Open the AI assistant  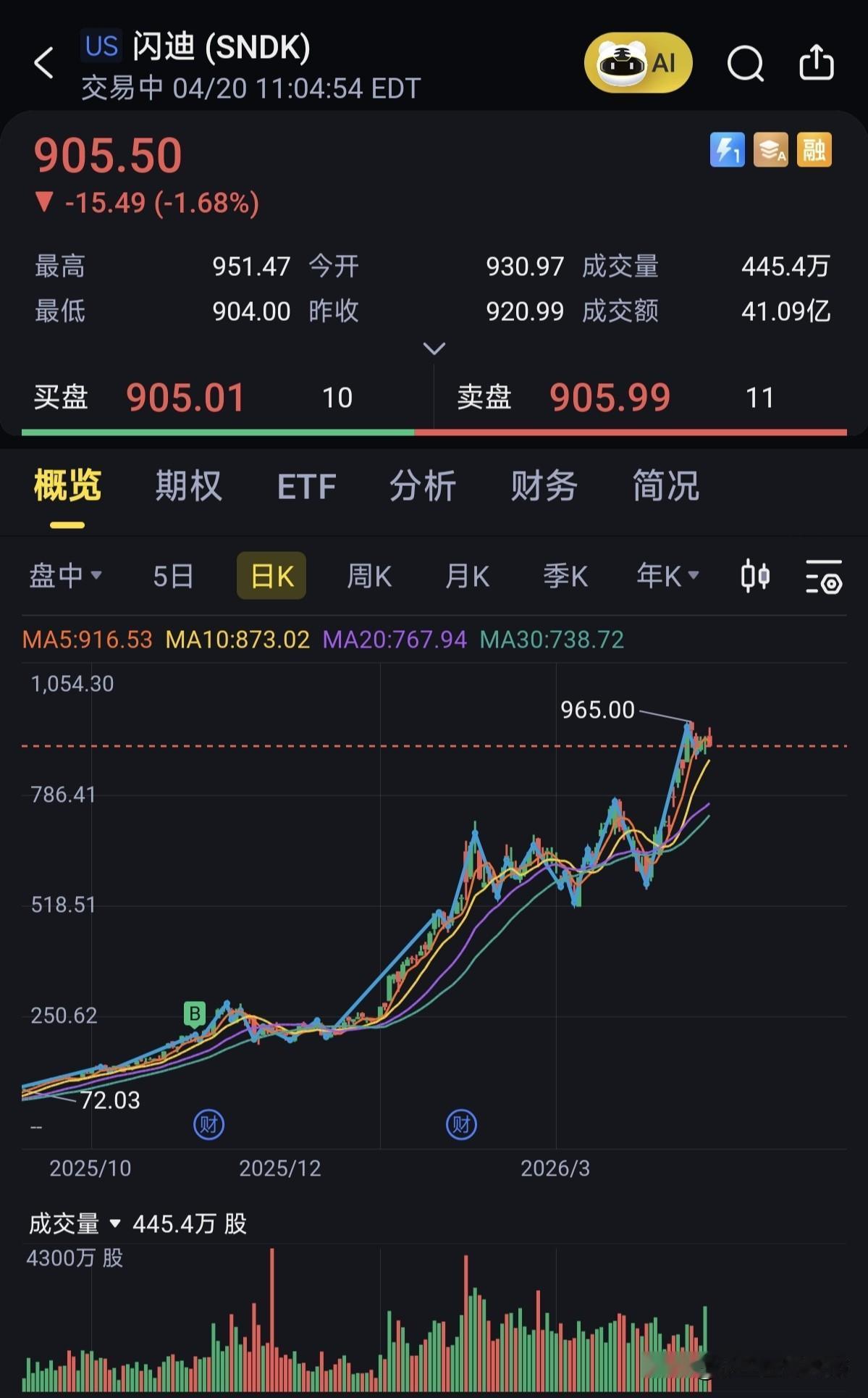tap(637, 63)
